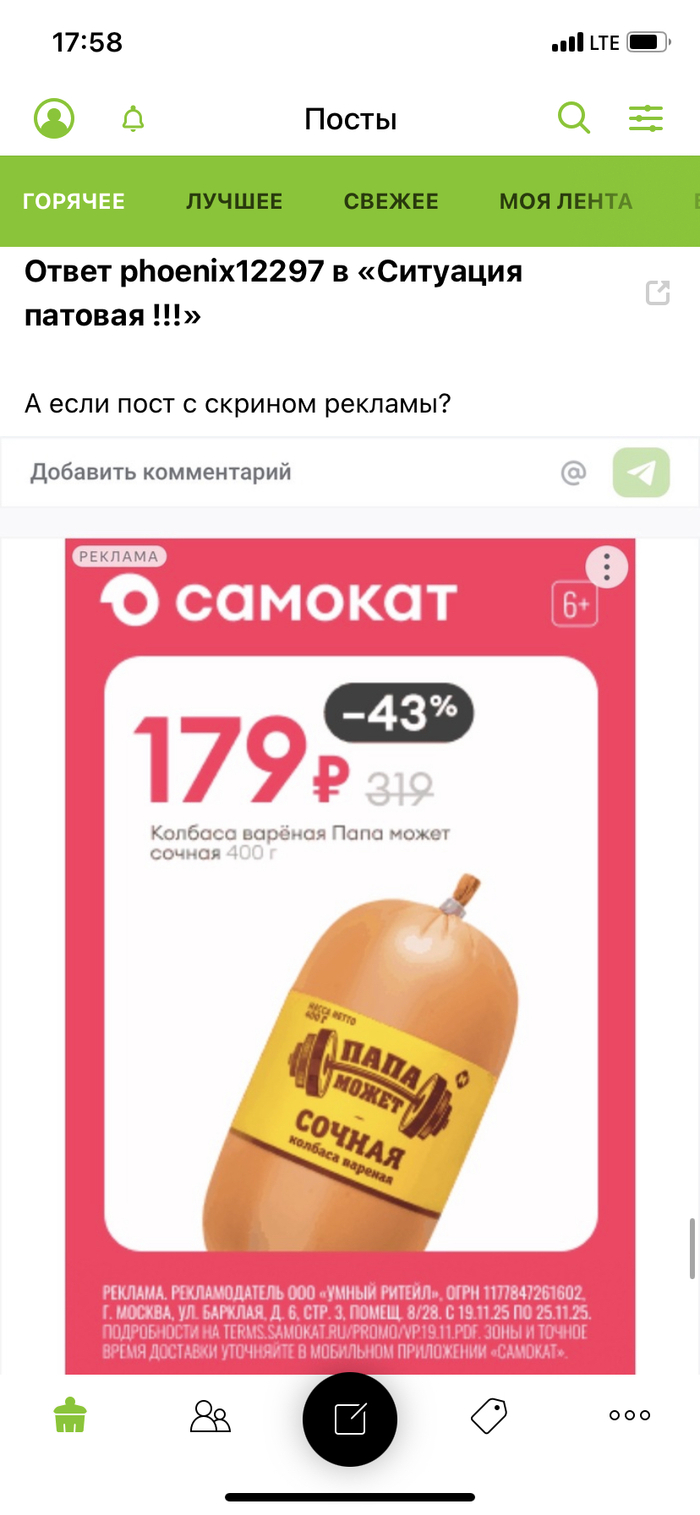Switch to the Лучшее tab
Image resolution: width=700 pixels, height=1515 pixels.
234,201
